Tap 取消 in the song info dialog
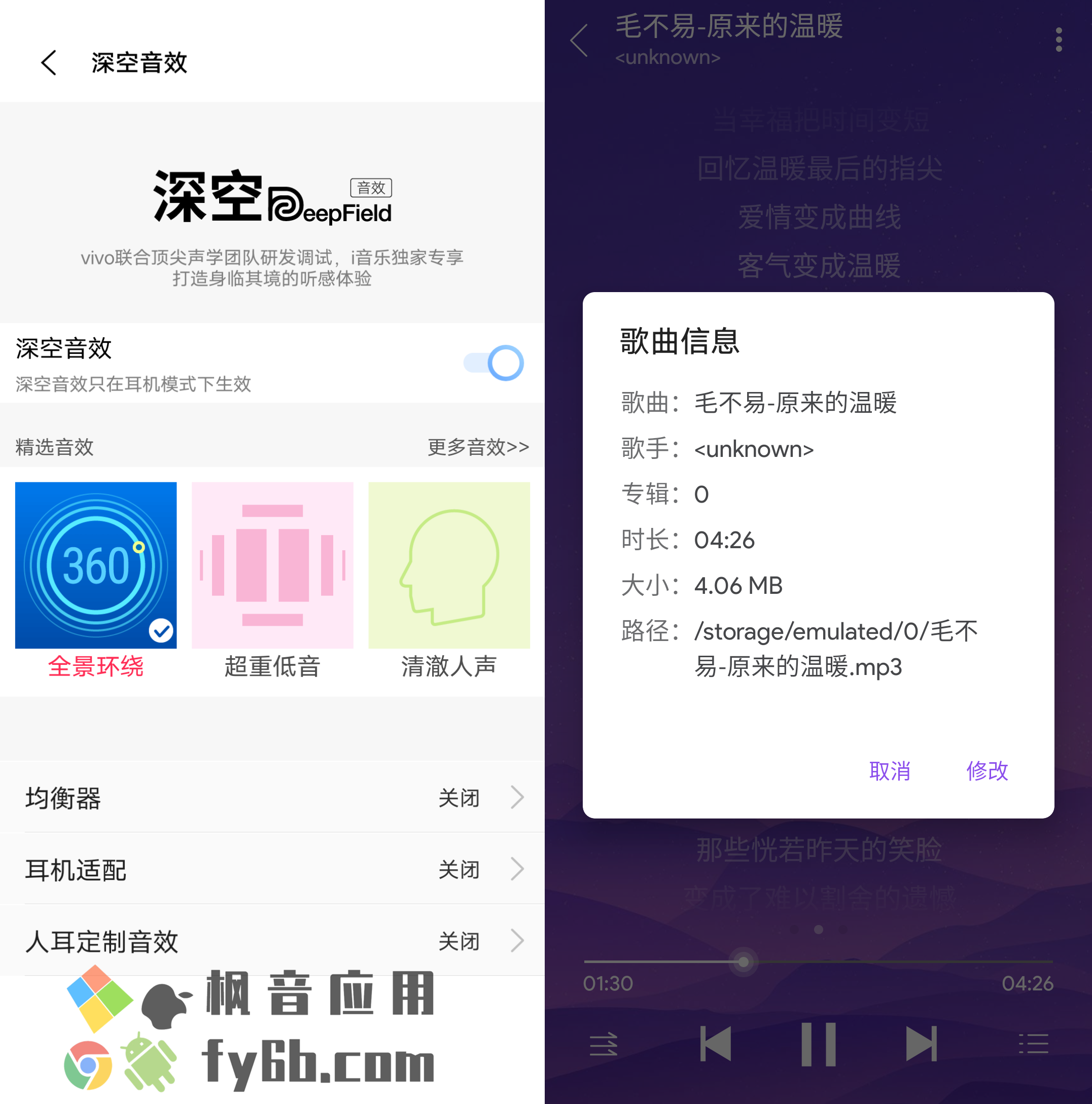 pos(889,771)
